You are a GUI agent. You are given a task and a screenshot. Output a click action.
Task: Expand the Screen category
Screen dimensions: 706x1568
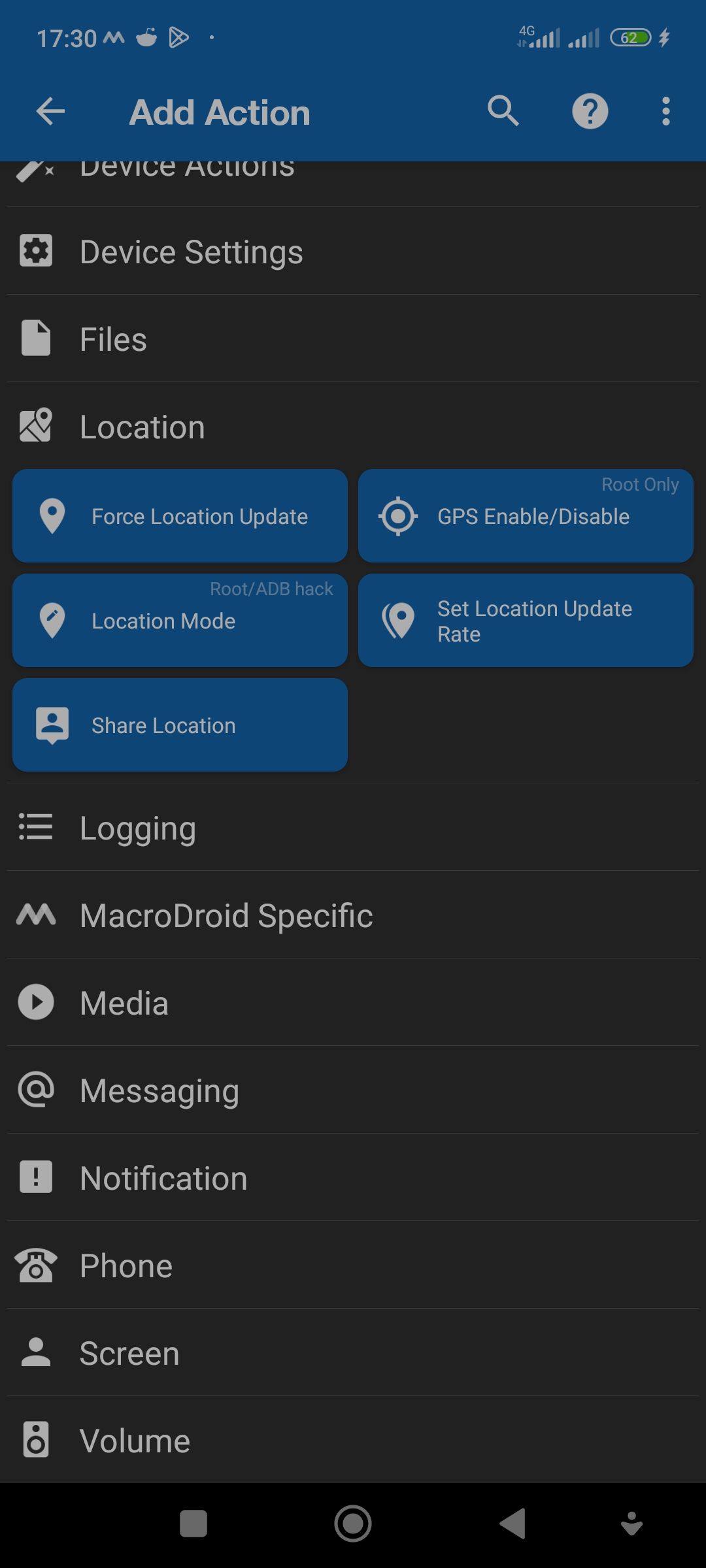tap(353, 1354)
